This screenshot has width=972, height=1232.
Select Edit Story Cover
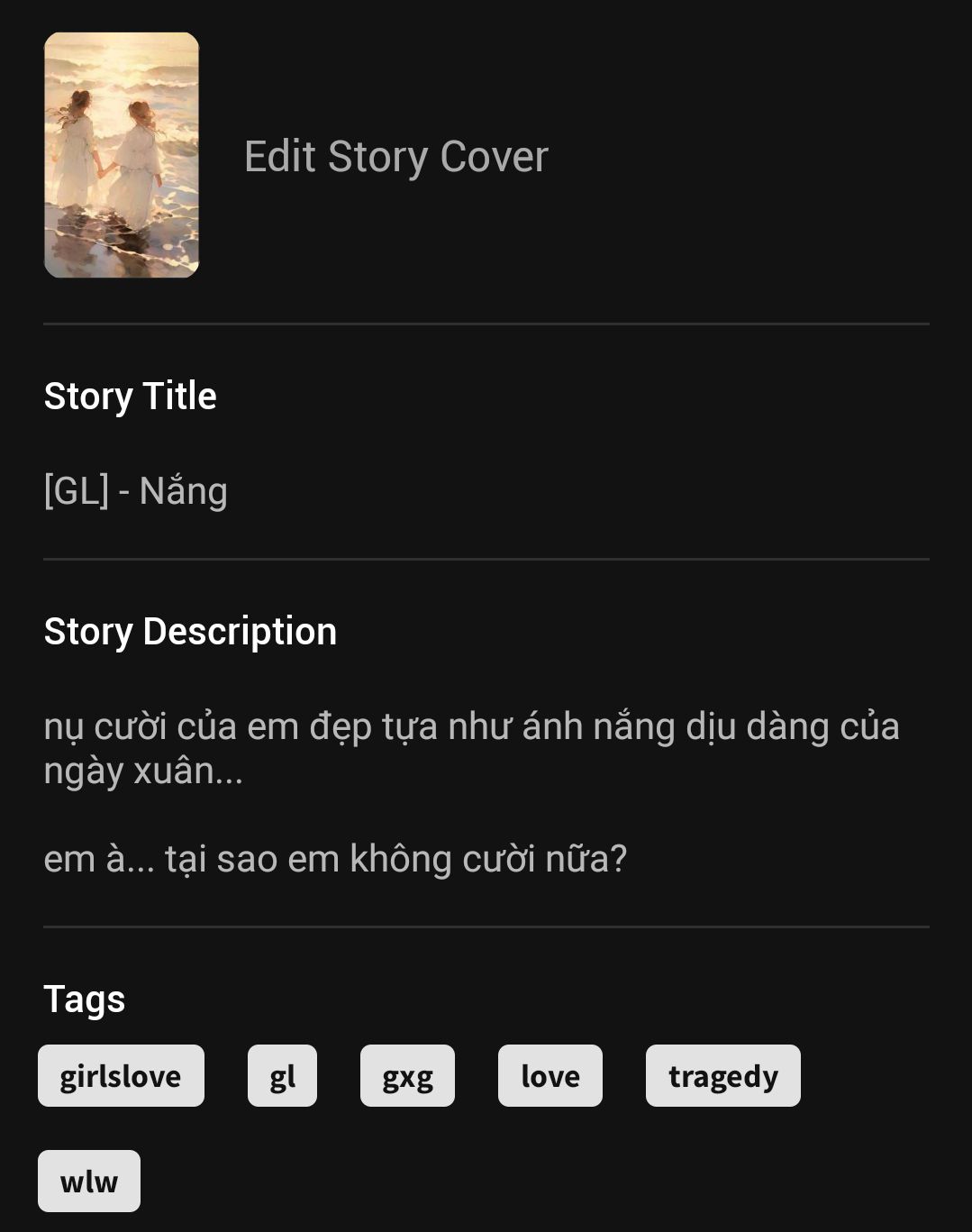(x=395, y=157)
